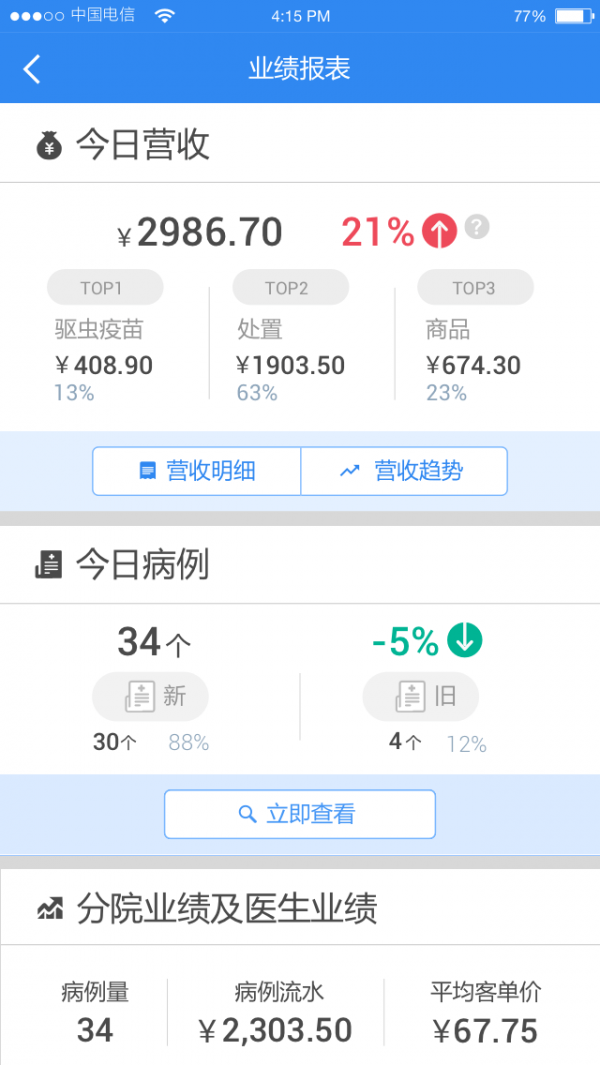Open 营收明细 revenue details
Viewport: 600px width, 1065px height.
(x=197, y=471)
